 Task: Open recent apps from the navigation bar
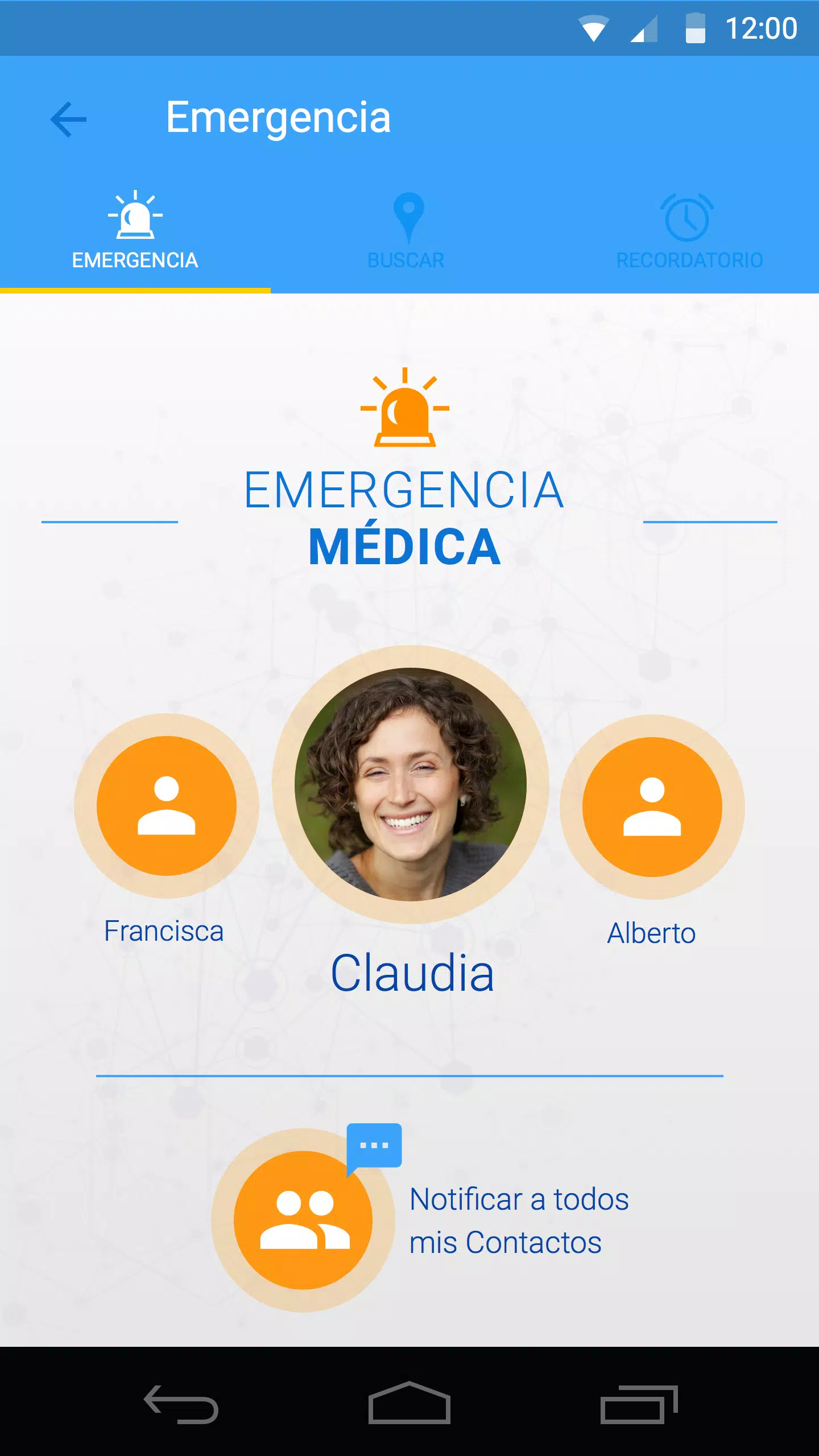click(639, 1404)
